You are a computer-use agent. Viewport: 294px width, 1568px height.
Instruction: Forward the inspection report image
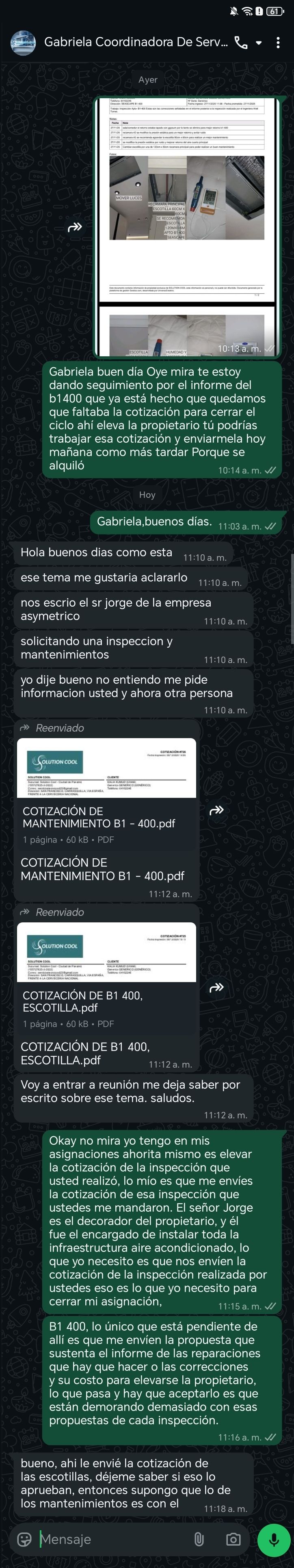[75, 228]
